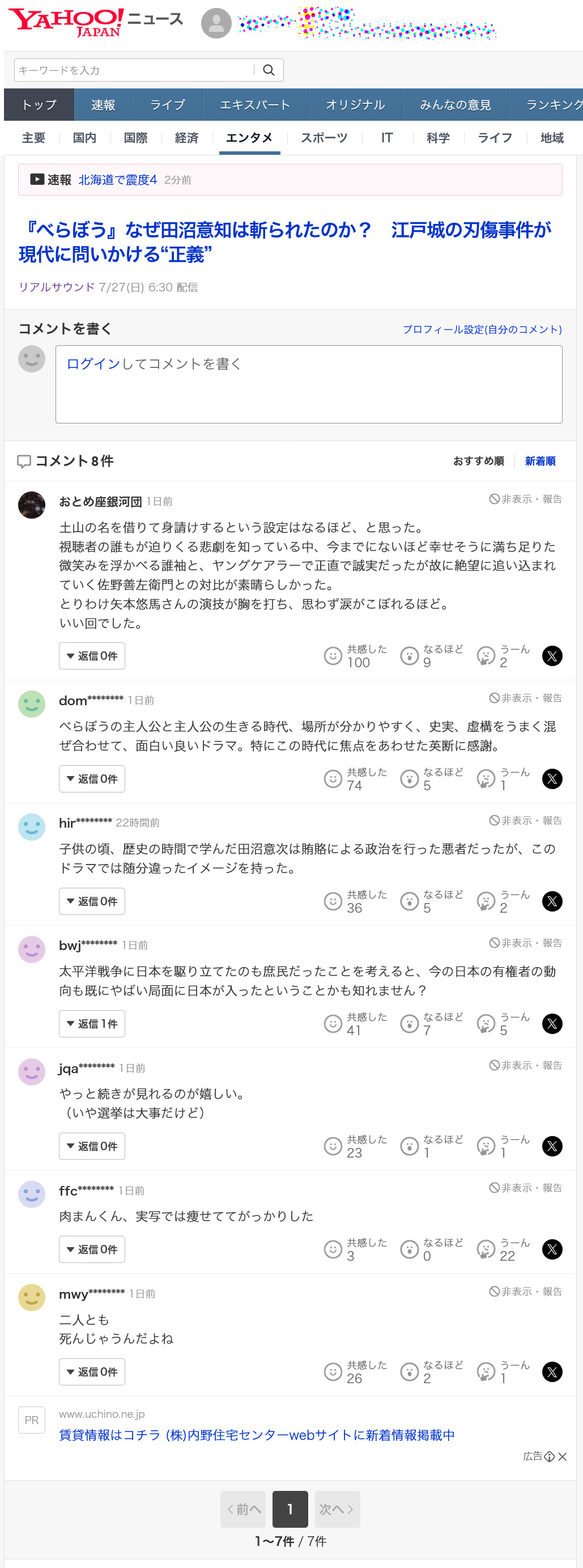583x1568 pixels.
Task: Open the 内野住宅センター ad link
Action: click(x=256, y=1435)
